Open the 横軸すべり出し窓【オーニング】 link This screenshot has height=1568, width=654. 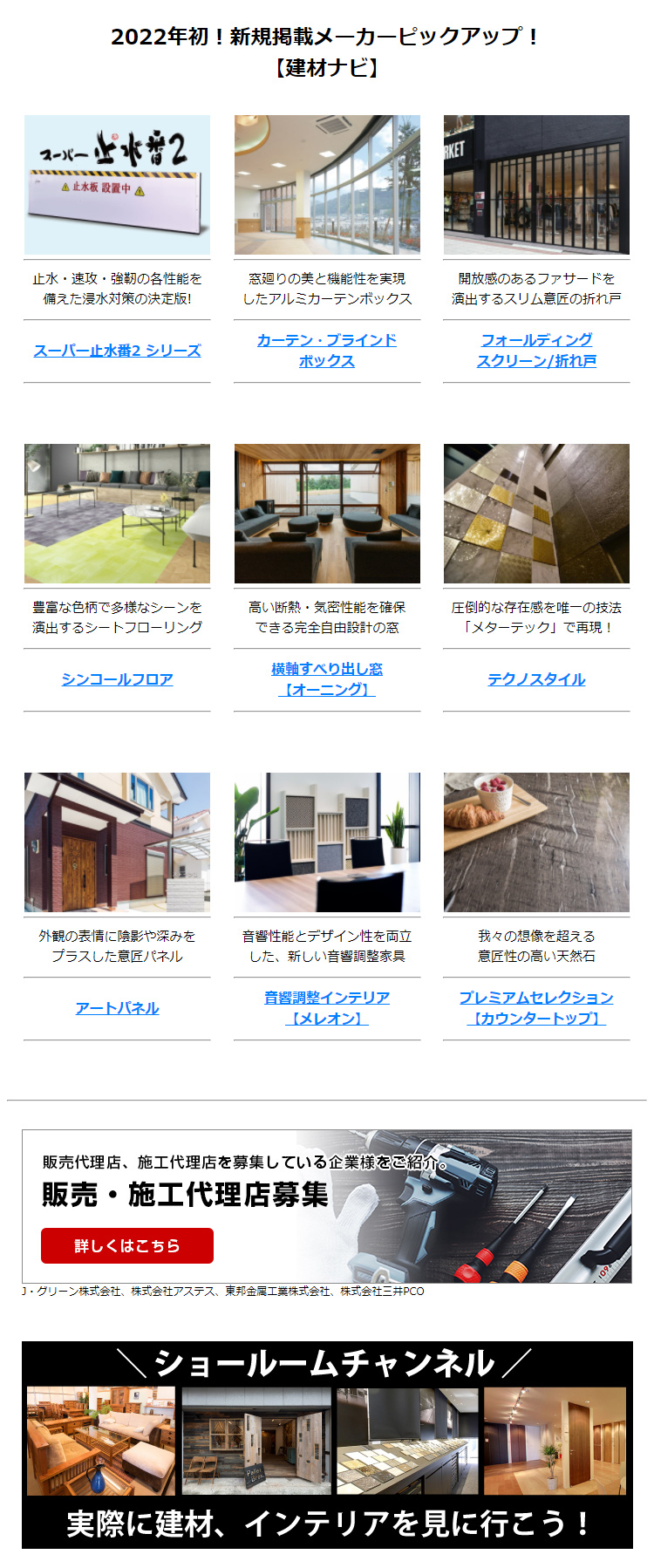[327, 678]
